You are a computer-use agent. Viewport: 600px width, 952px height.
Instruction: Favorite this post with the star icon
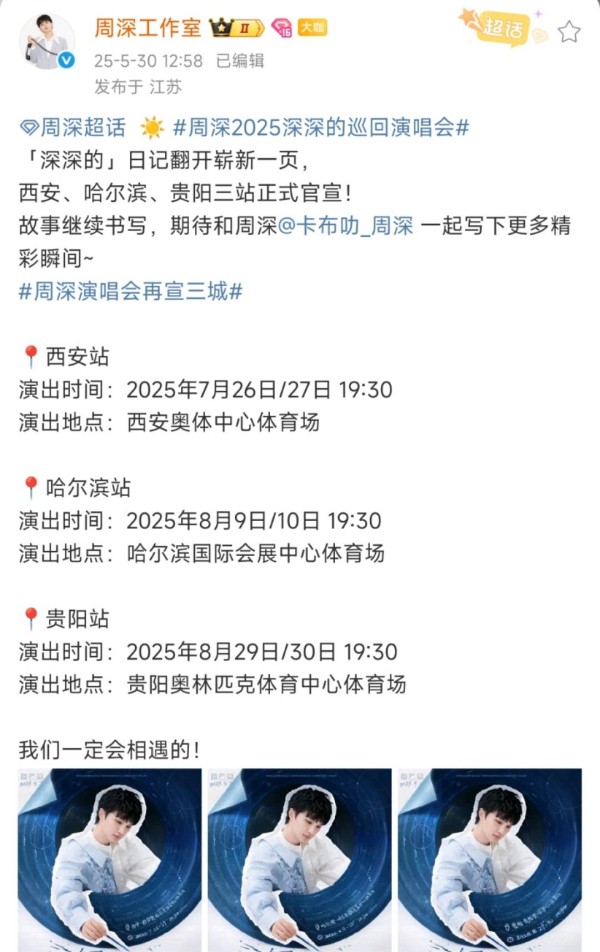[569, 32]
